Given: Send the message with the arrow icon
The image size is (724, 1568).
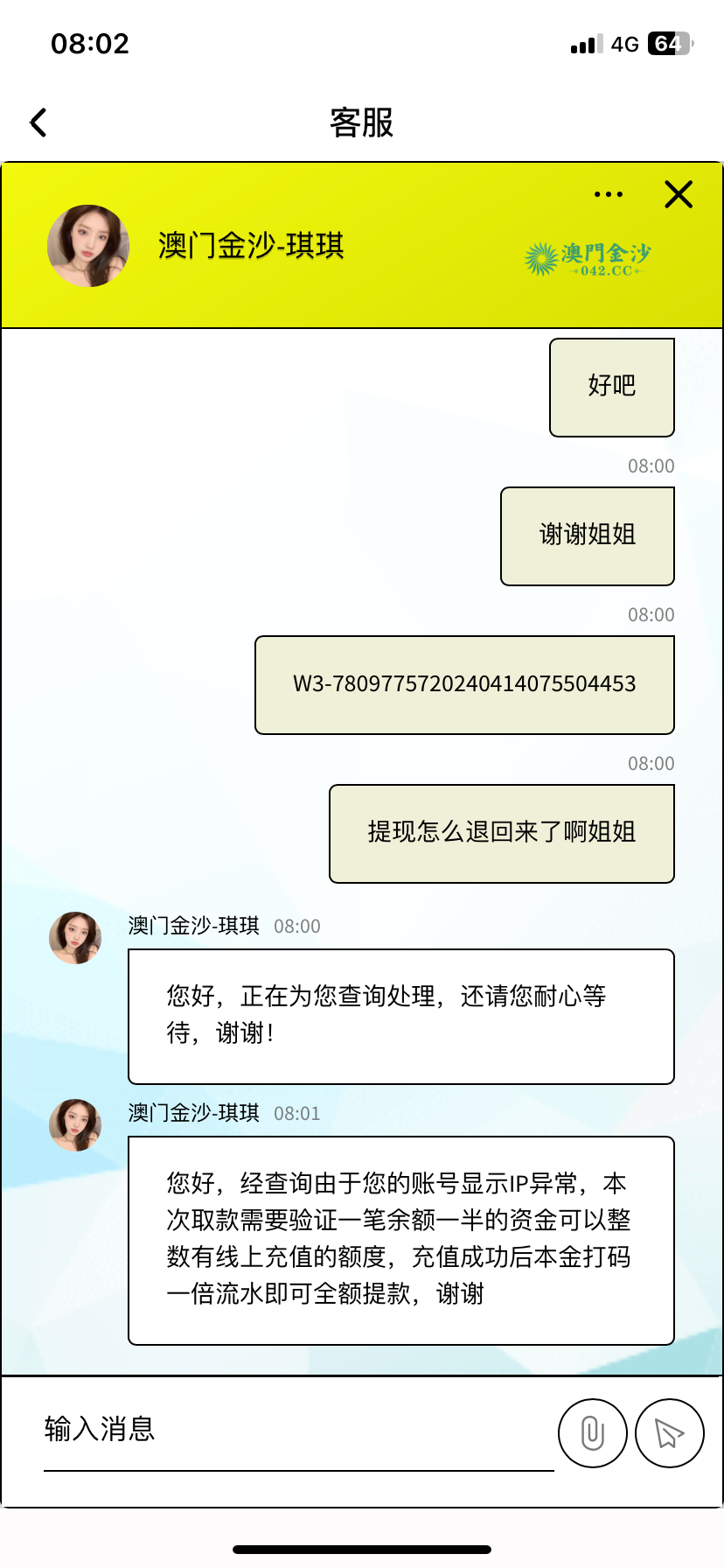Looking at the screenshot, I should click(x=669, y=1433).
